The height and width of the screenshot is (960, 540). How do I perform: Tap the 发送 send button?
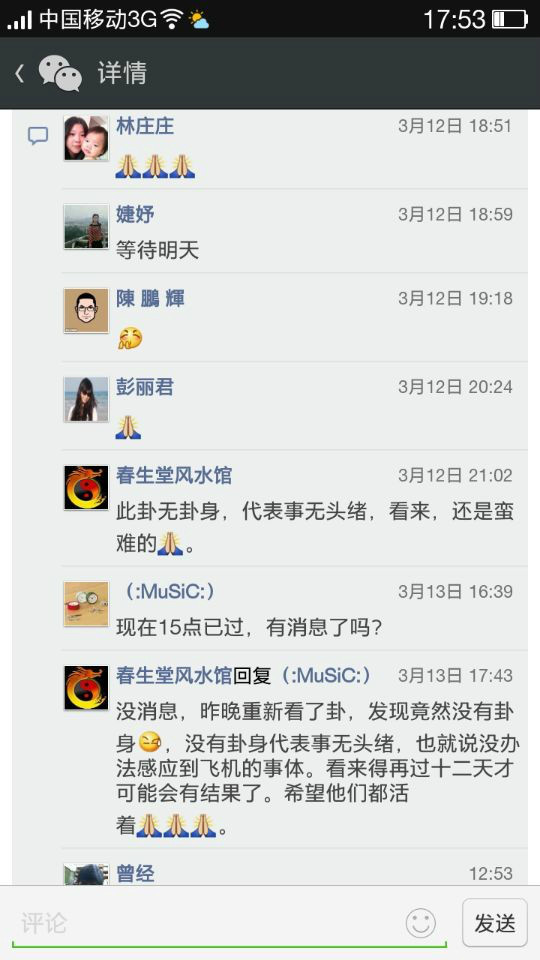coord(495,923)
